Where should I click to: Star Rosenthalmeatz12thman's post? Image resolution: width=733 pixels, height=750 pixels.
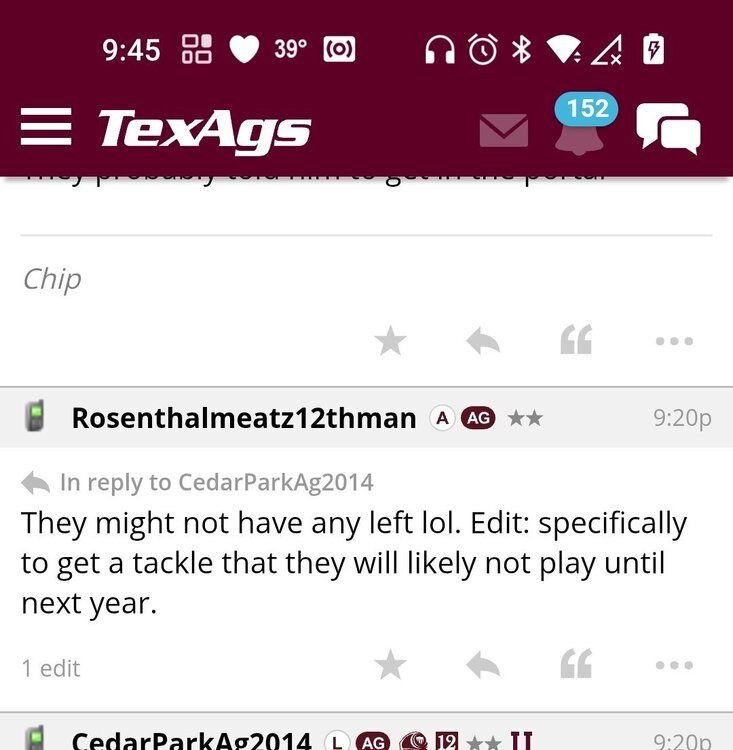point(390,664)
